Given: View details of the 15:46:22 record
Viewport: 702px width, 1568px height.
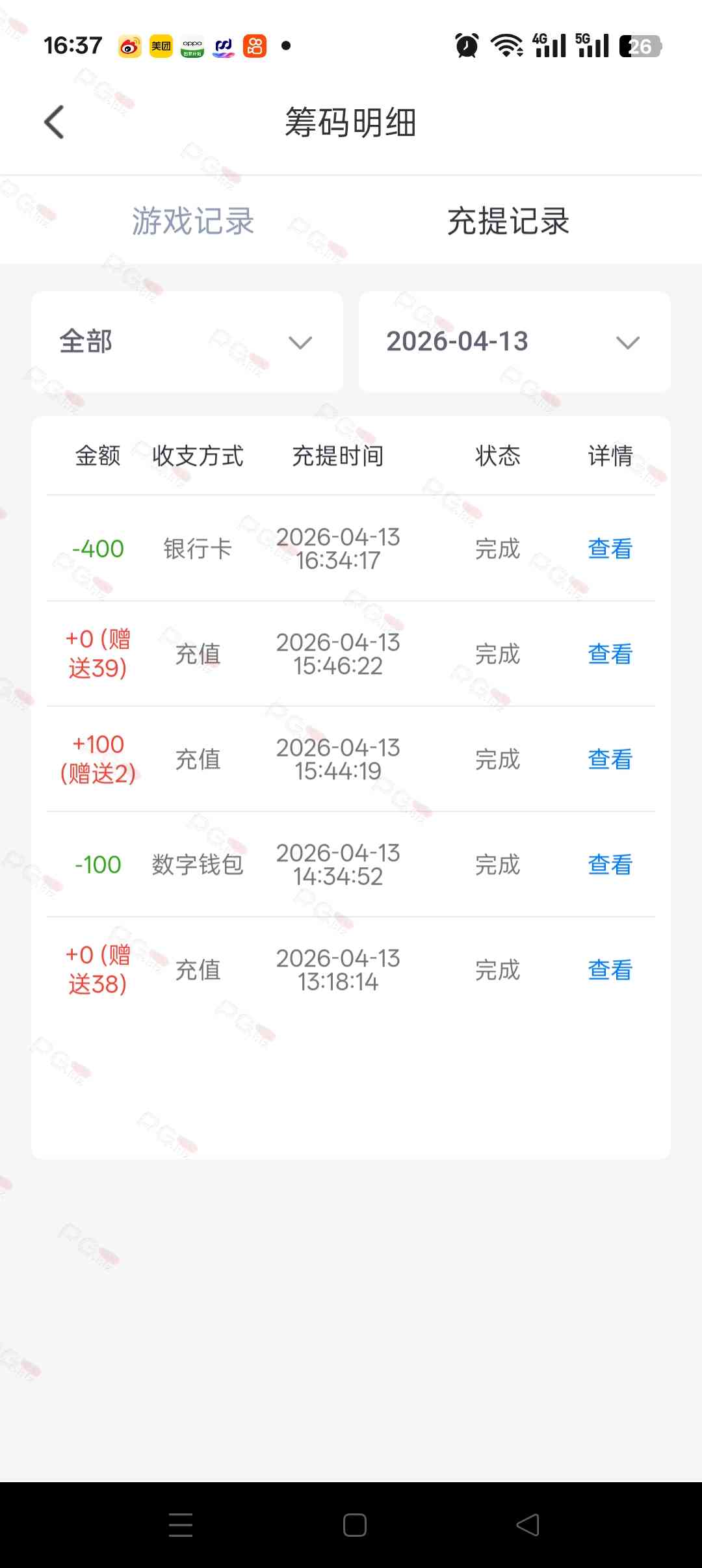Looking at the screenshot, I should point(610,654).
